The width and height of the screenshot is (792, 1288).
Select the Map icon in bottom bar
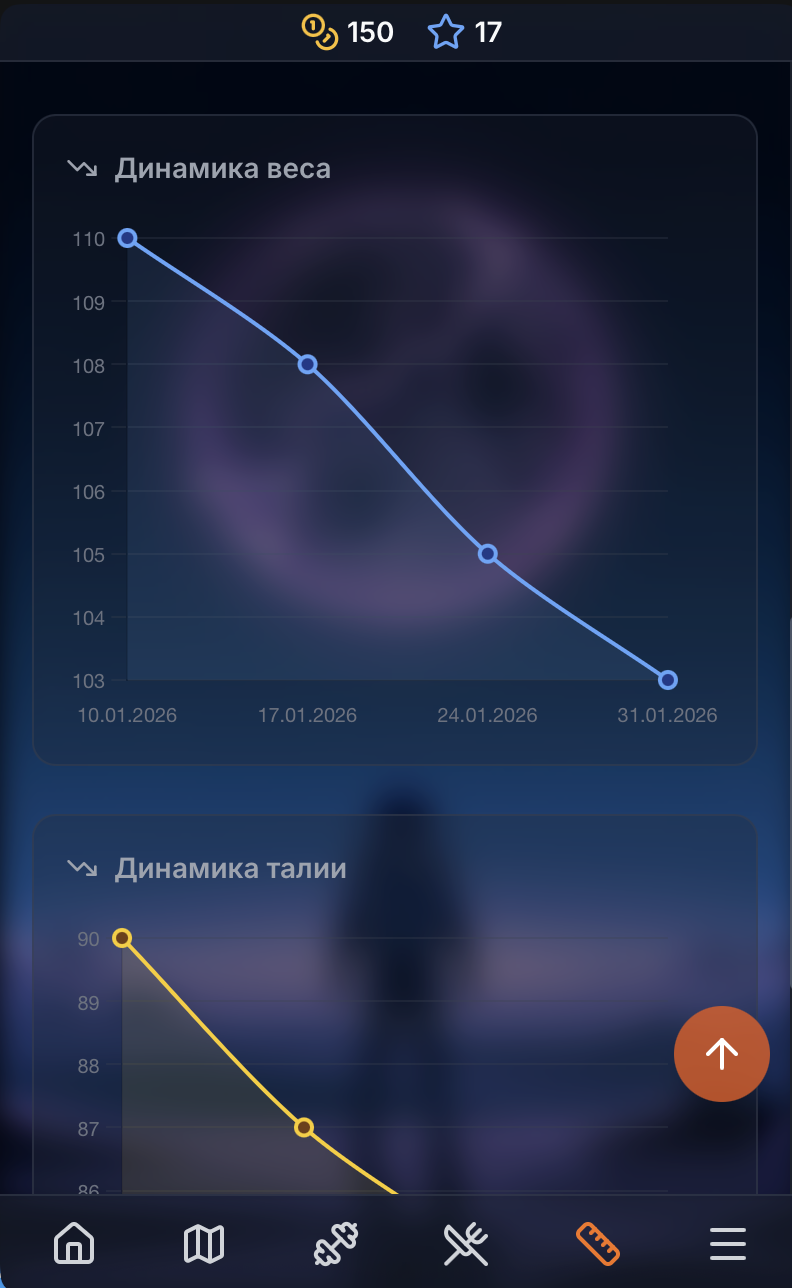(204, 1243)
